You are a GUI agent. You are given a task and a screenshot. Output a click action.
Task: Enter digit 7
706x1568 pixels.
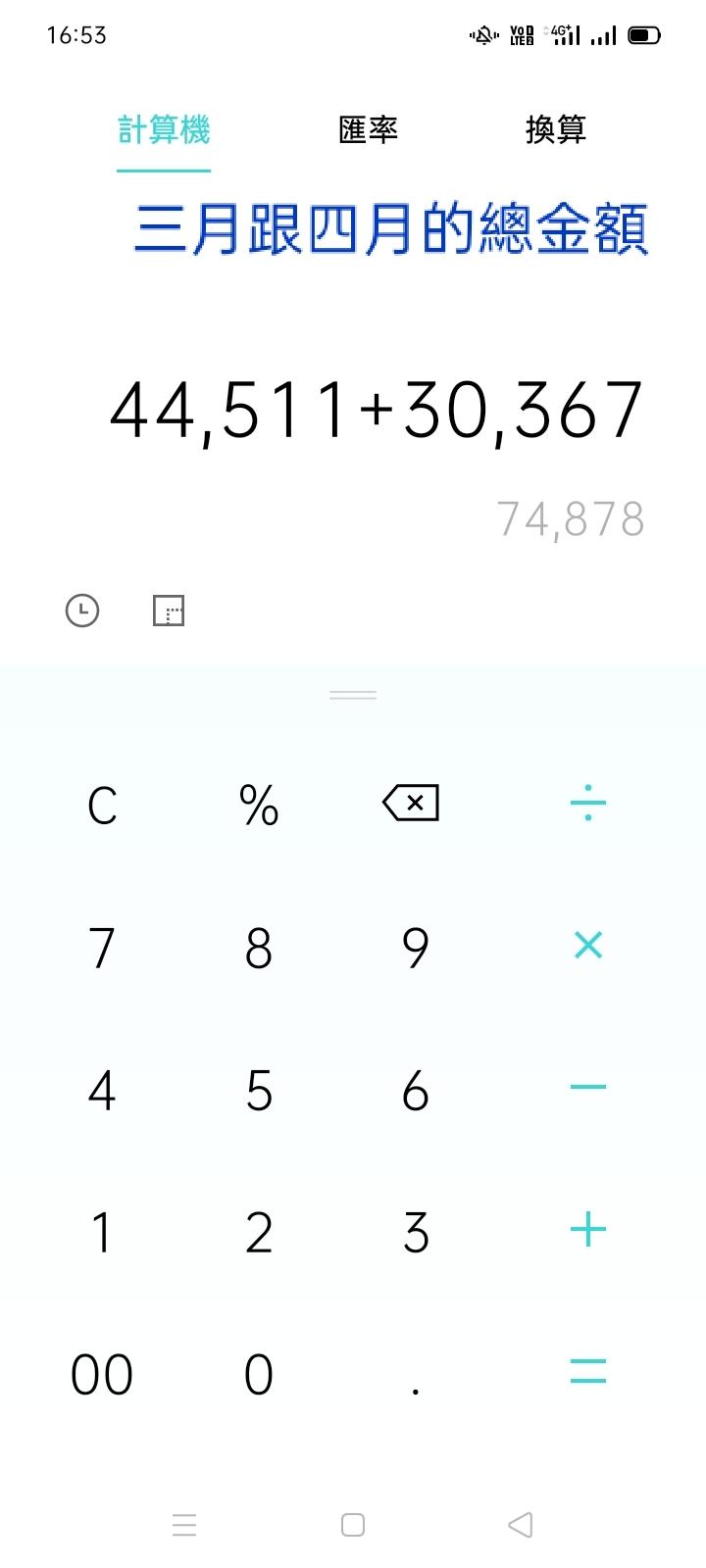click(x=102, y=948)
